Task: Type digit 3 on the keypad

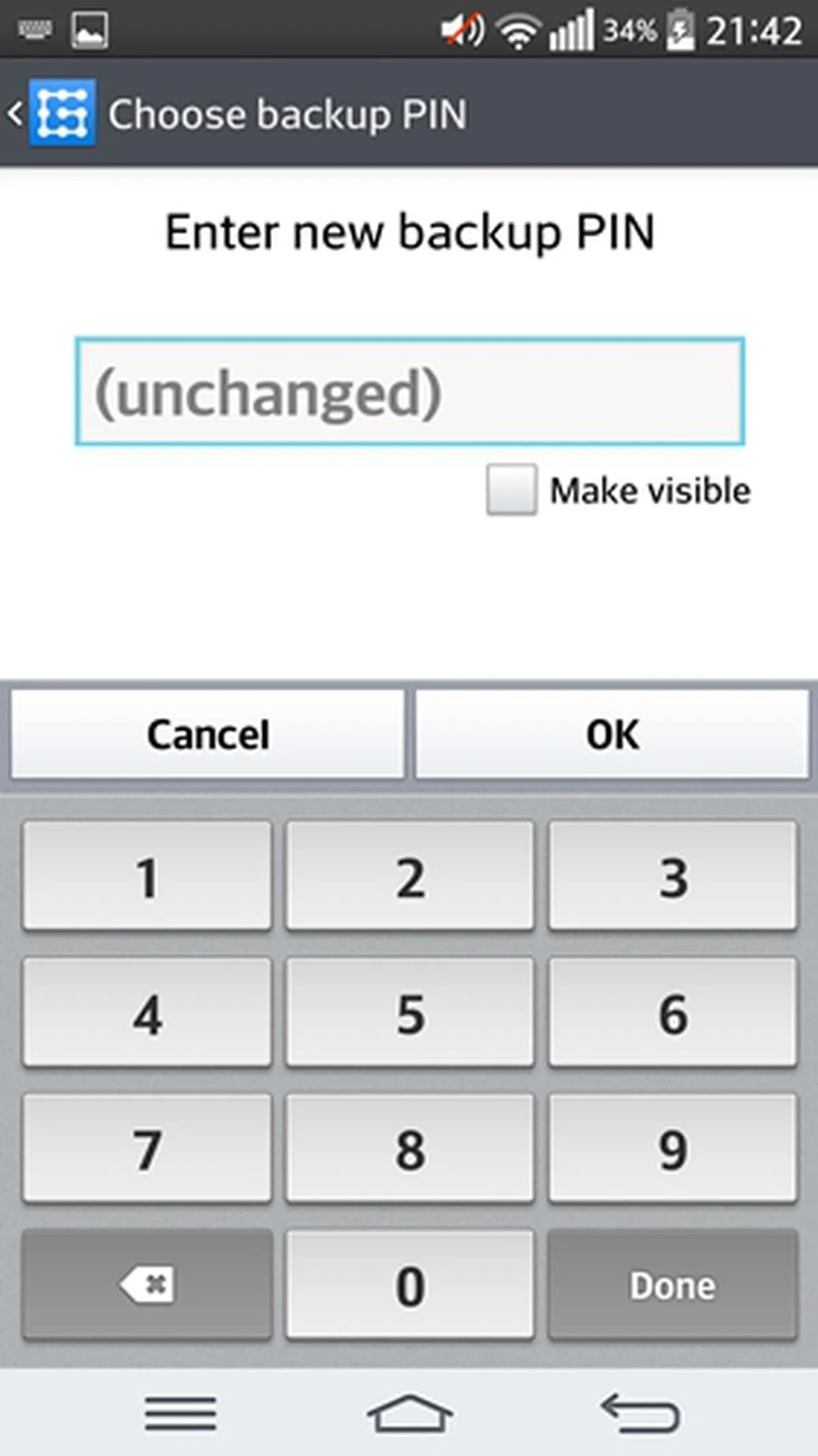Action: (x=672, y=876)
